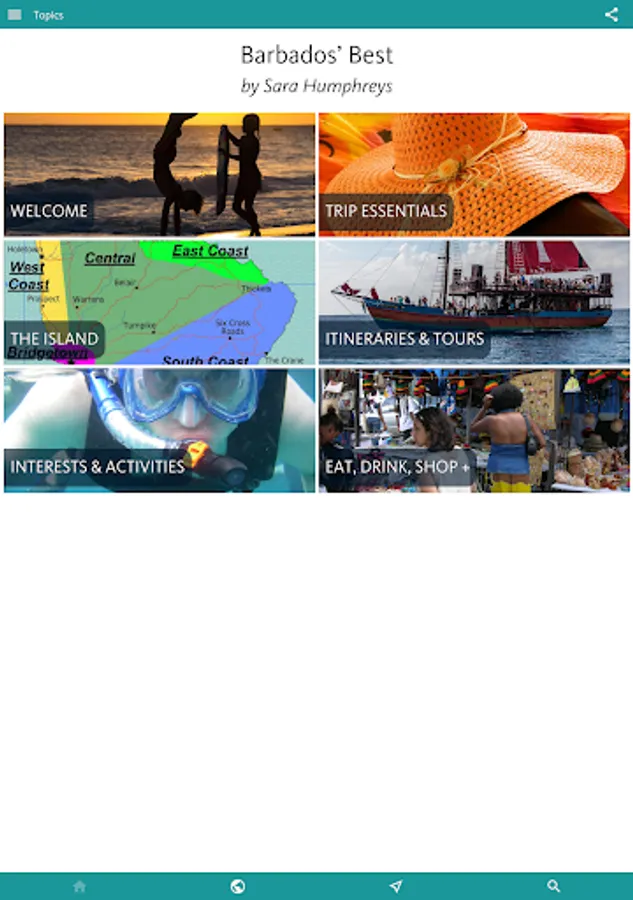Browse Interests & Activities
The image size is (633, 900).
pos(160,430)
